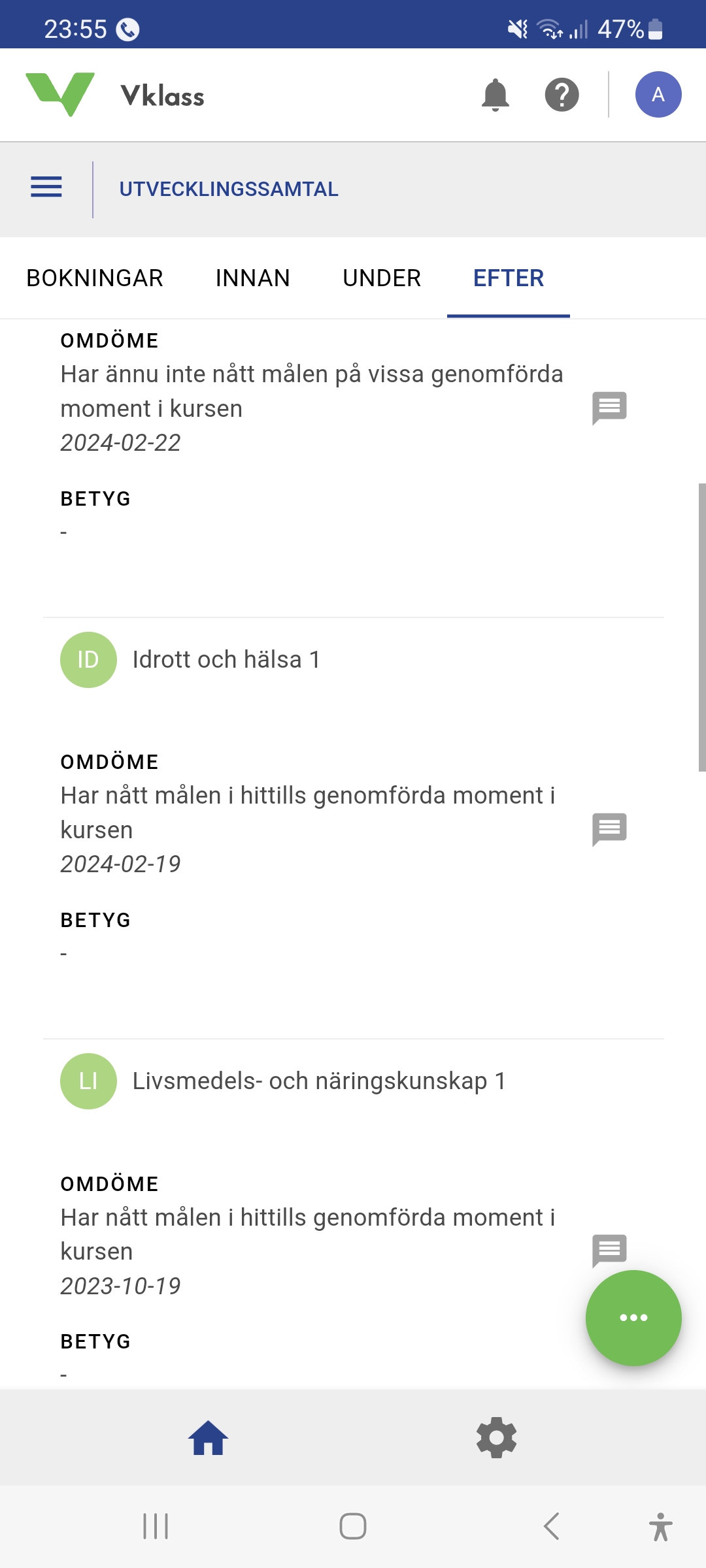Open settings via the gear icon
The image size is (706, 1568).
[x=496, y=1438]
